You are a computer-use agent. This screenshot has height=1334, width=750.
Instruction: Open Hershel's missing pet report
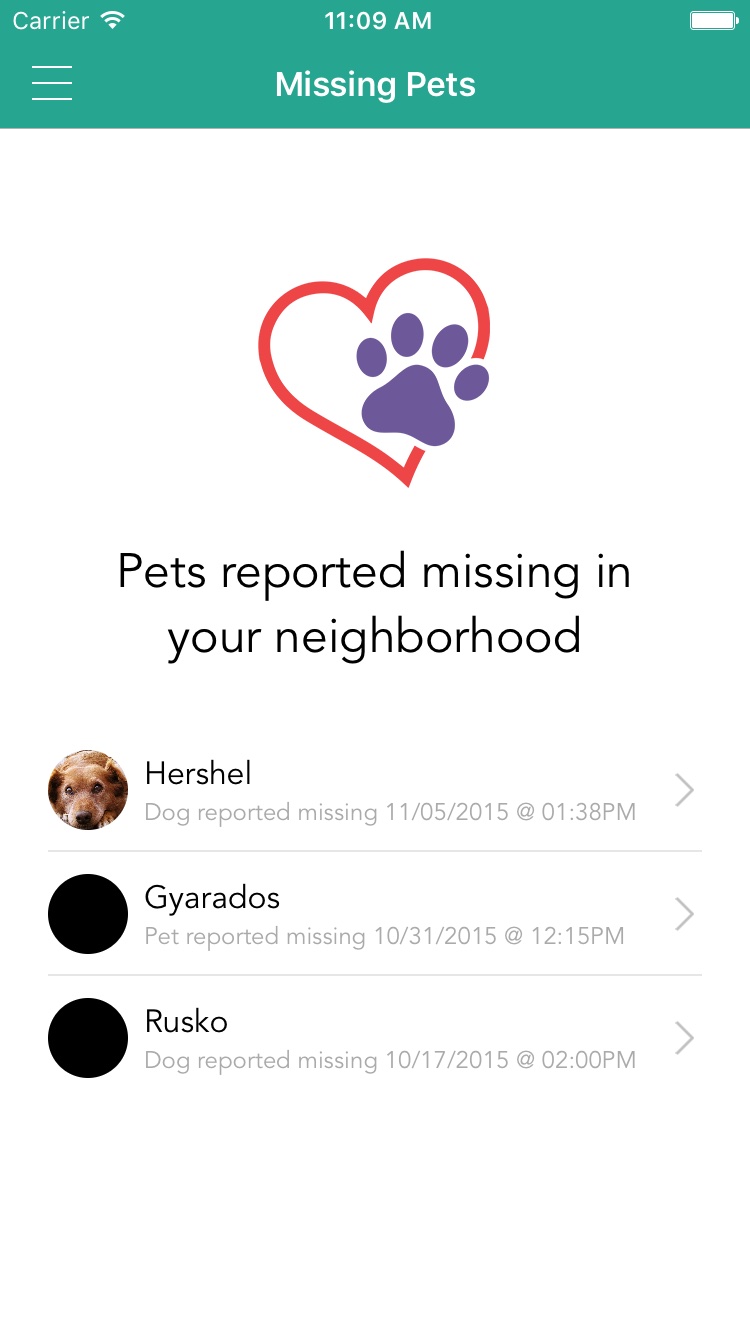[375, 789]
